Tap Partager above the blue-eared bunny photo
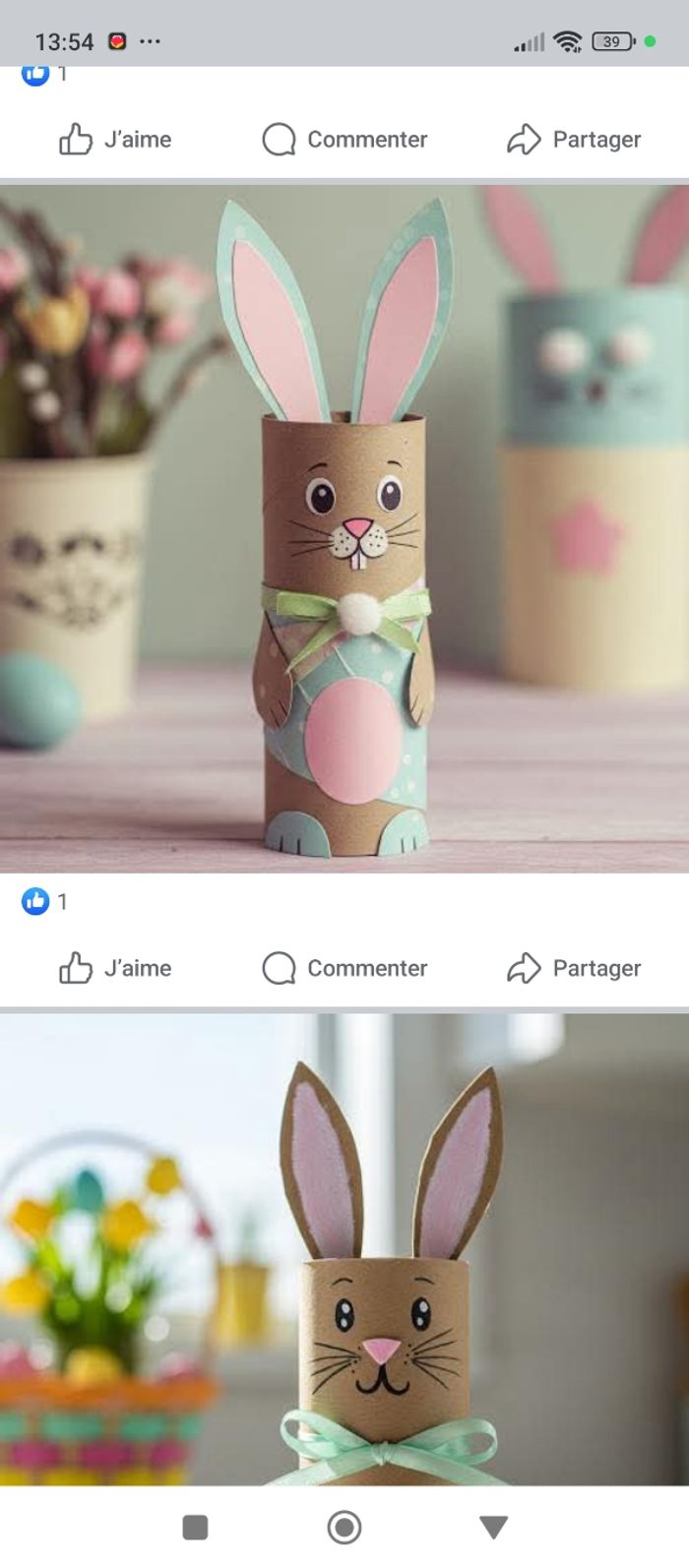This screenshot has width=689, height=1568. [x=574, y=140]
